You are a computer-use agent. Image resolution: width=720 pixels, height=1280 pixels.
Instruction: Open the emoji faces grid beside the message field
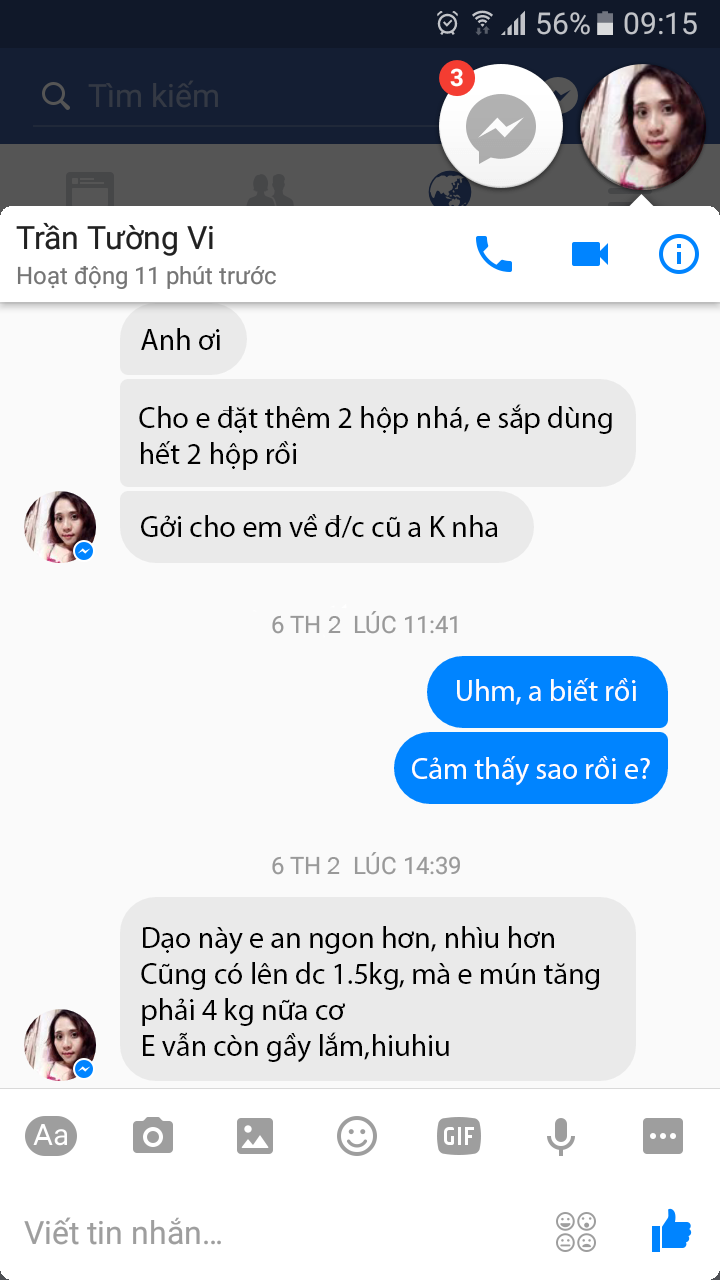(x=576, y=1232)
